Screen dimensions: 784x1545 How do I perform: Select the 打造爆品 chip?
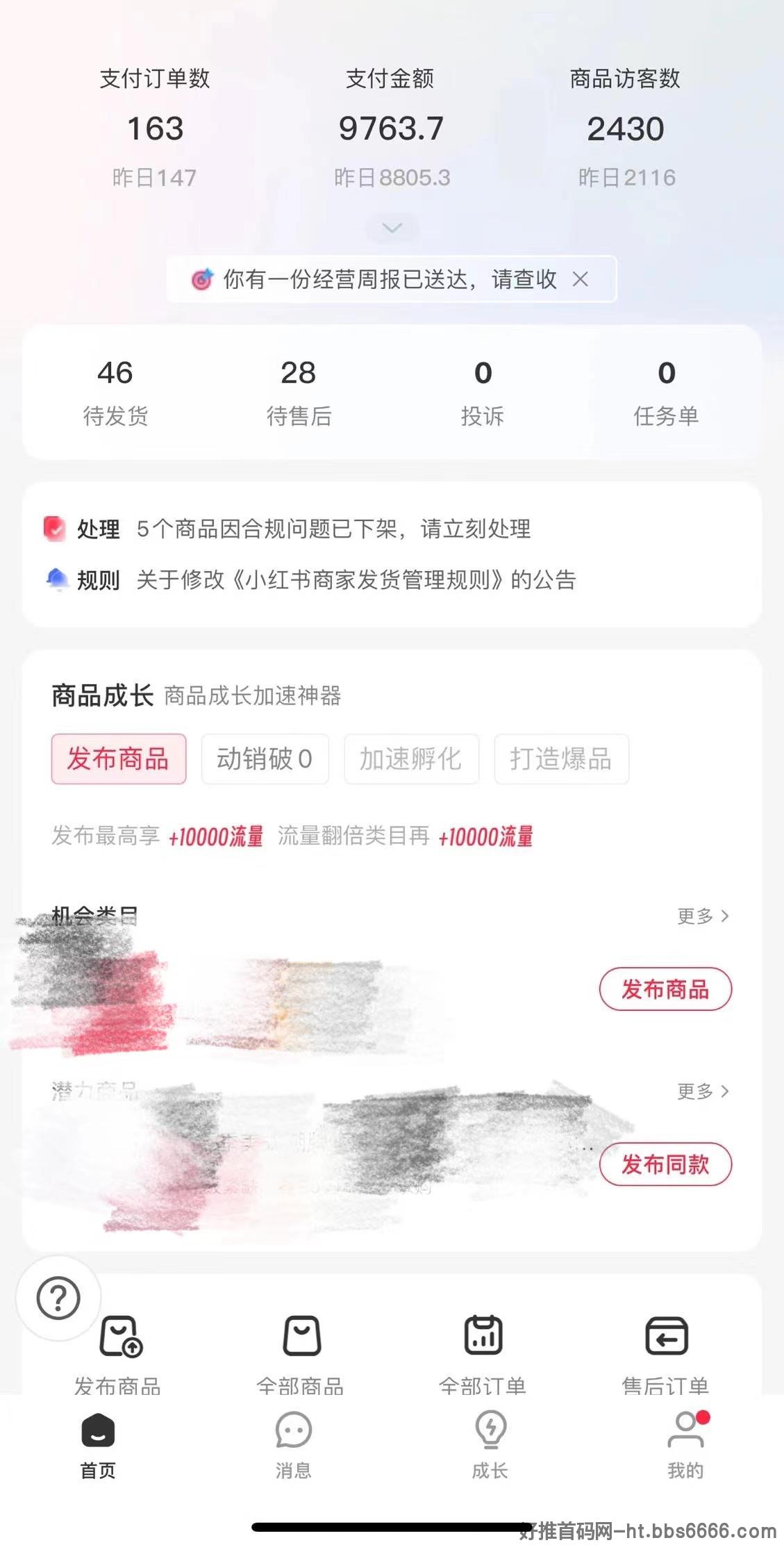(x=561, y=759)
